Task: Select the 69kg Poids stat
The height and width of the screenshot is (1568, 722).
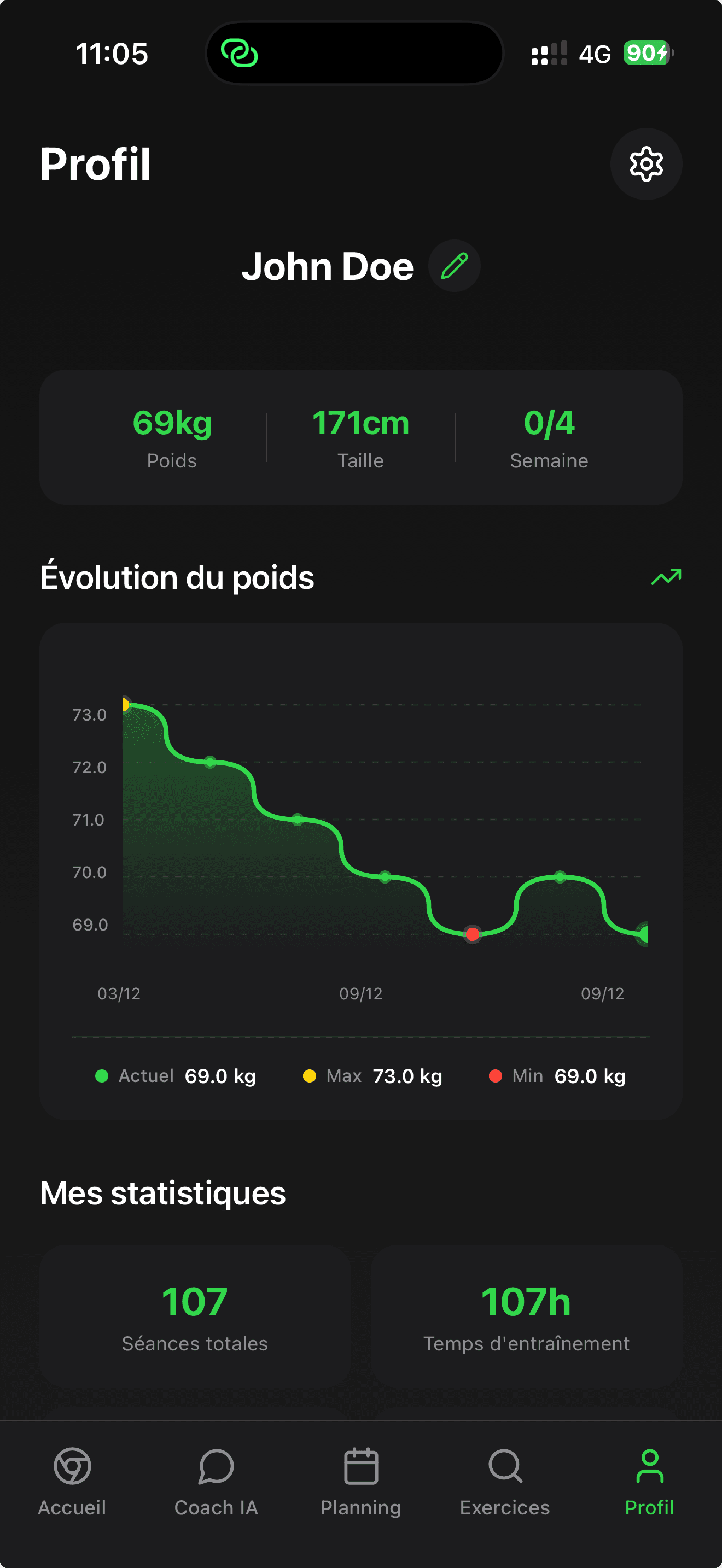Action: pos(172,436)
